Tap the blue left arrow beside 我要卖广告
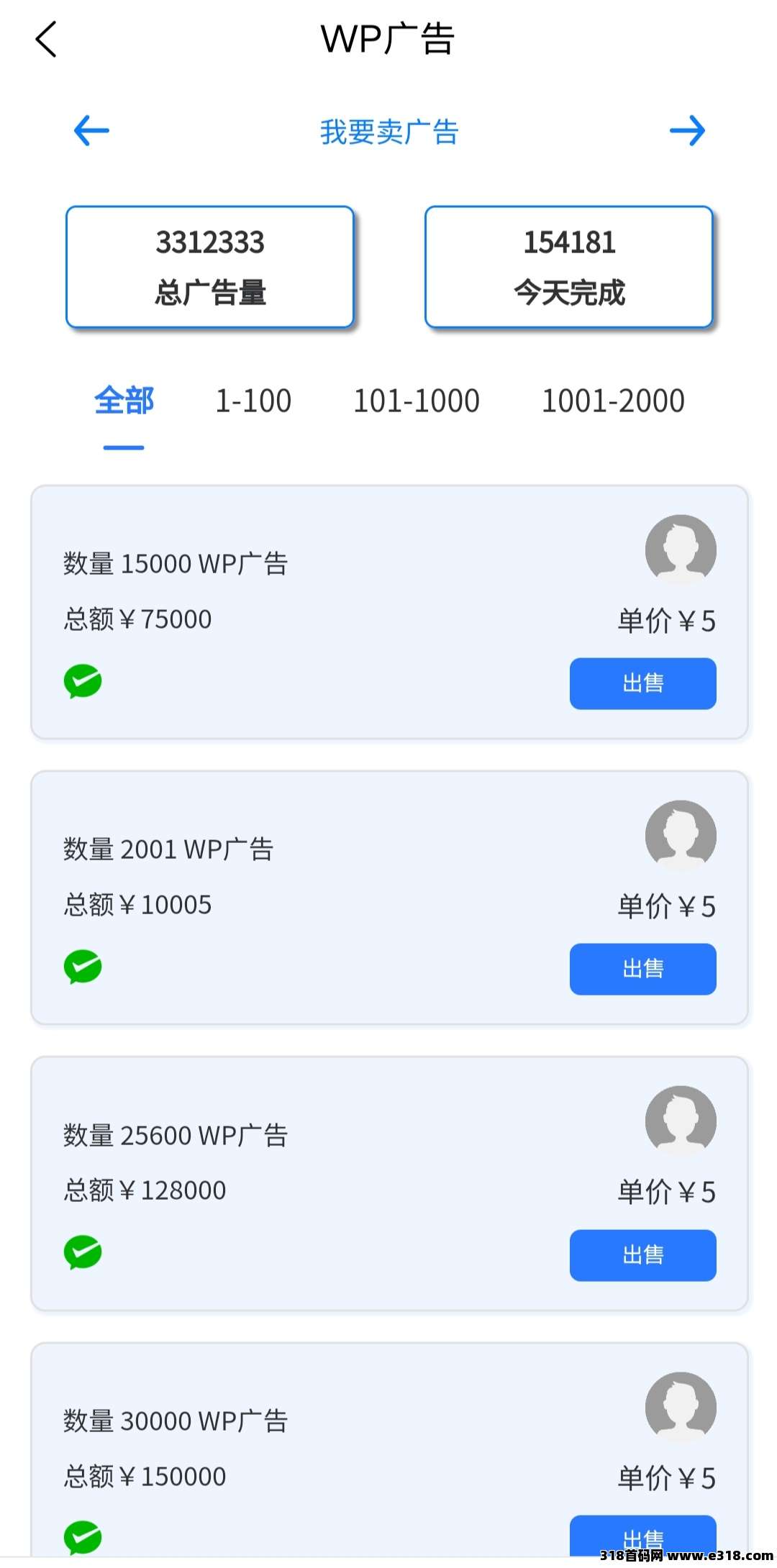The height and width of the screenshot is (1568, 777). click(x=91, y=131)
